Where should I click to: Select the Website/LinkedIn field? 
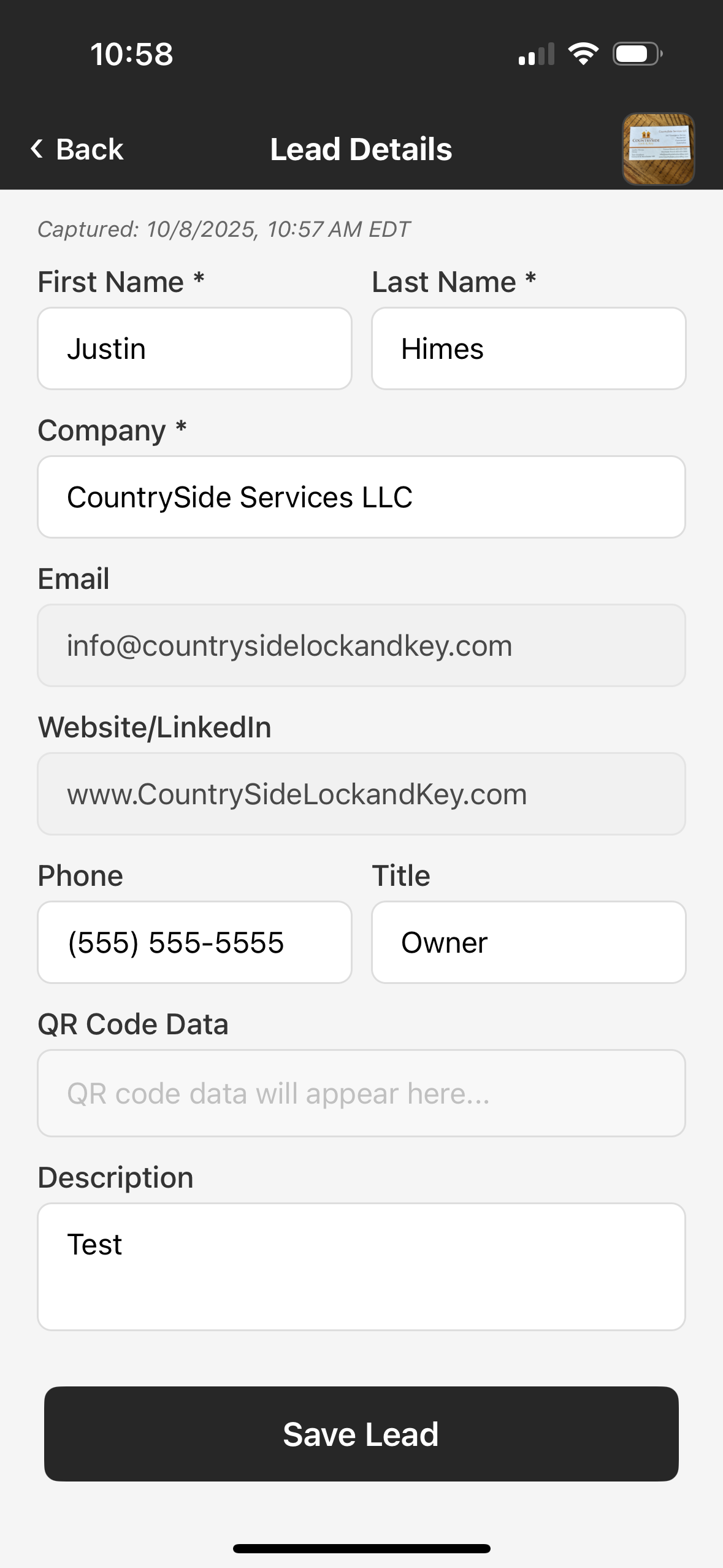[x=361, y=794]
